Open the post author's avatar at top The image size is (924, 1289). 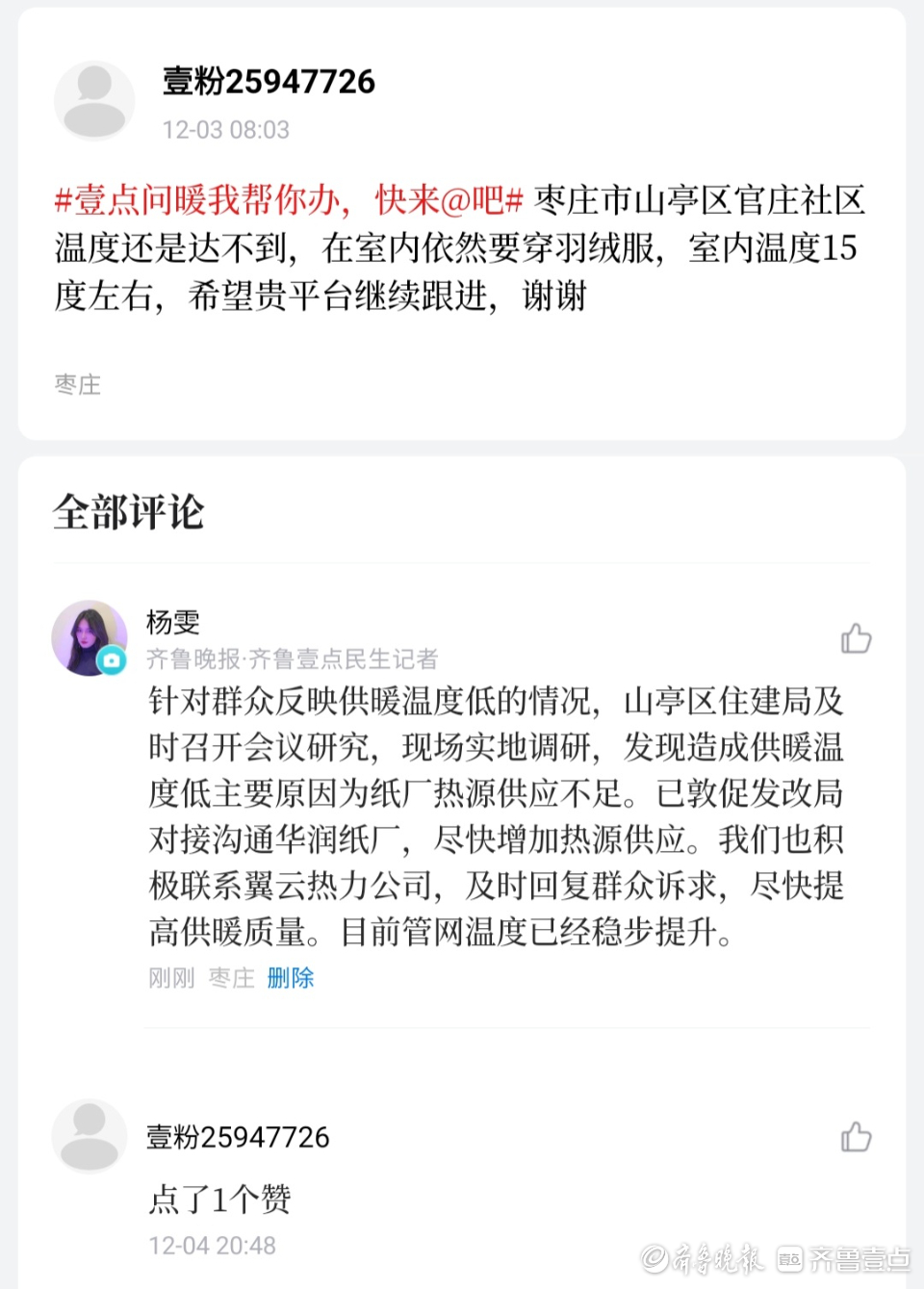93,101
